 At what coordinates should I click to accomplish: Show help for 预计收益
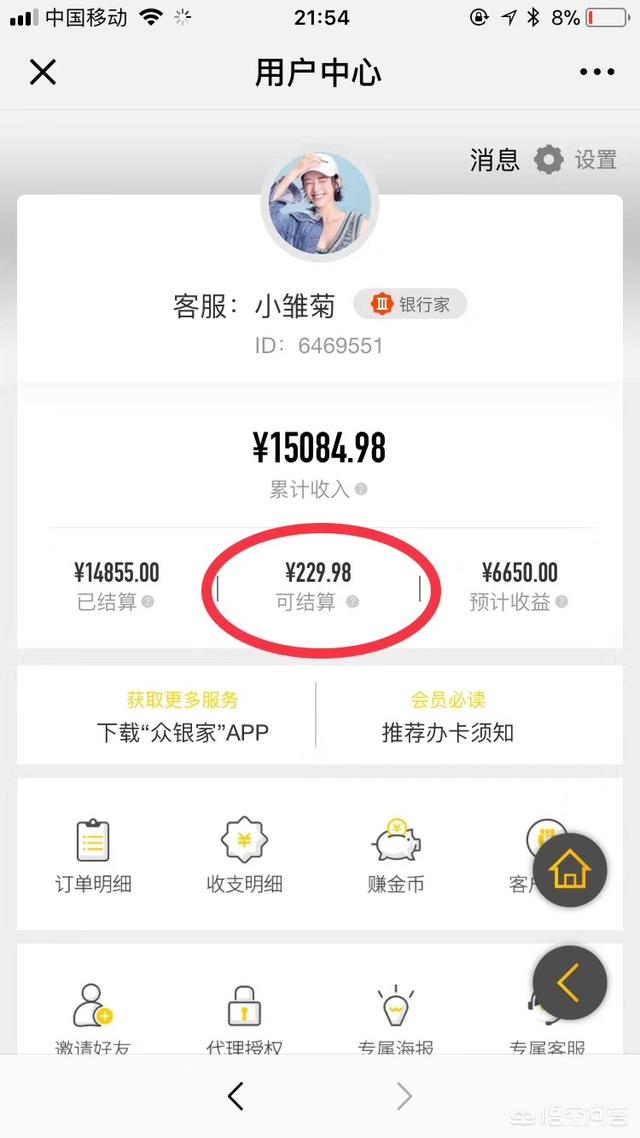[x=561, y=602]
